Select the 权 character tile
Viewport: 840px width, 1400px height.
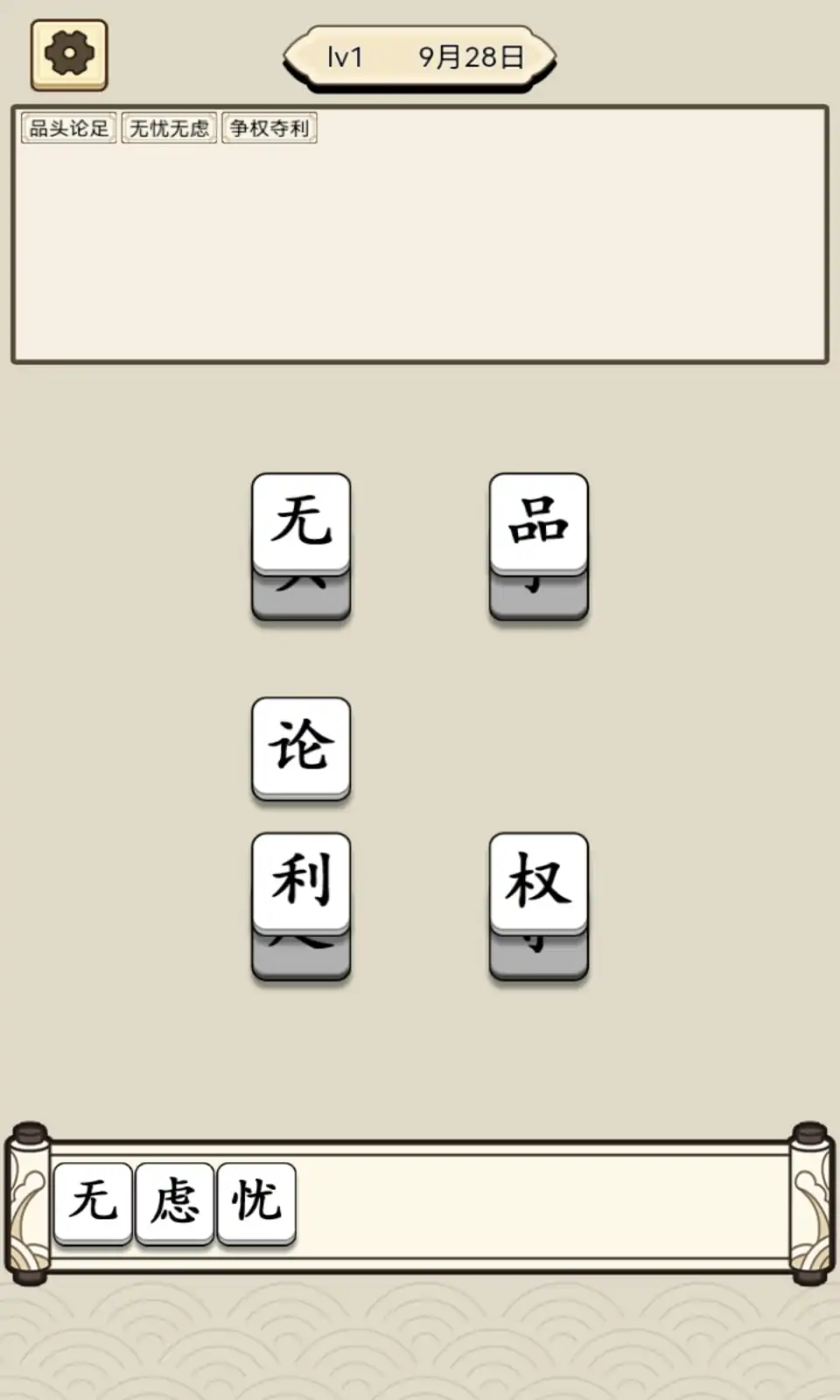click(x=538, y=880)
